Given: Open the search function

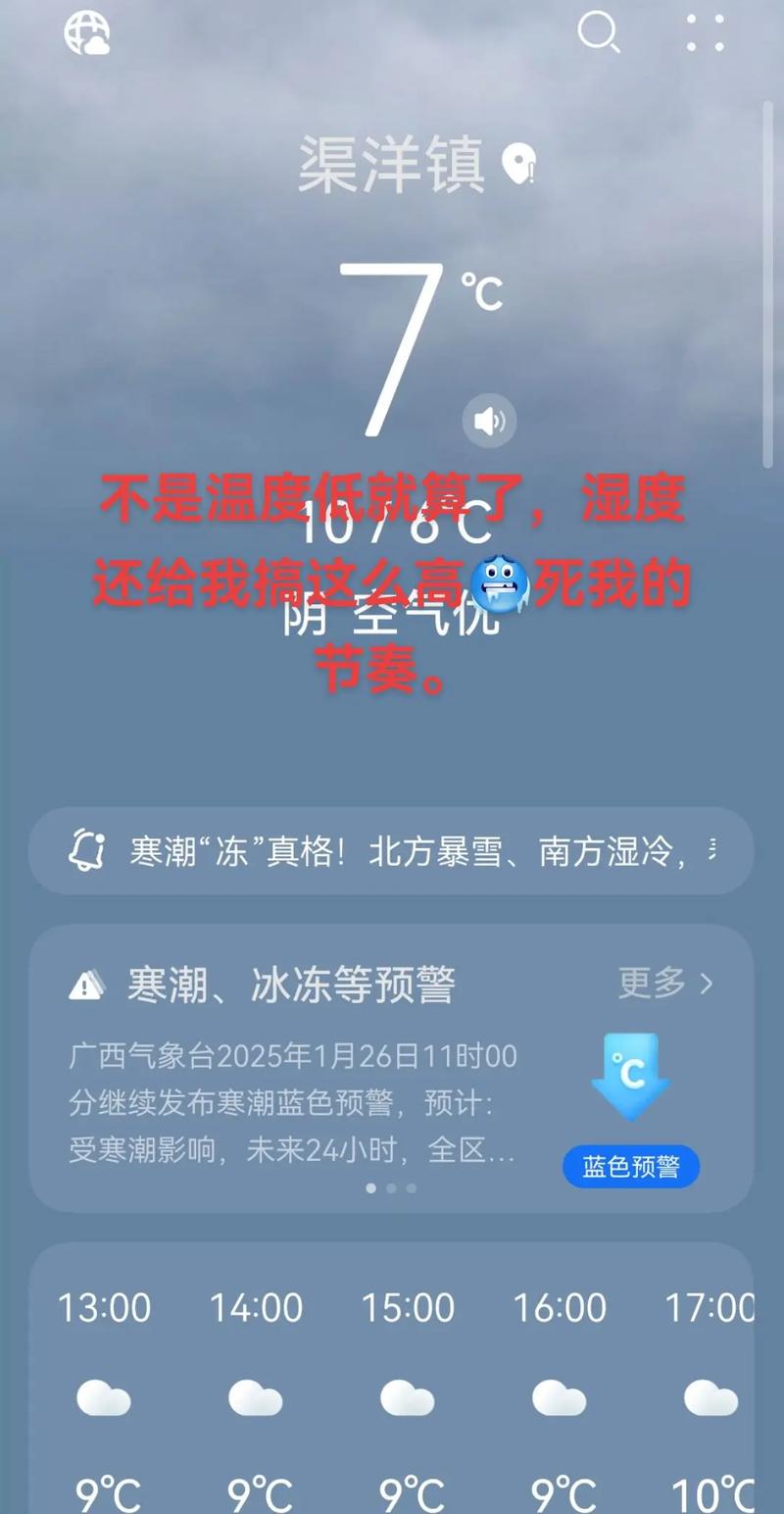Looking at the screenshot, I should [600, 32].
